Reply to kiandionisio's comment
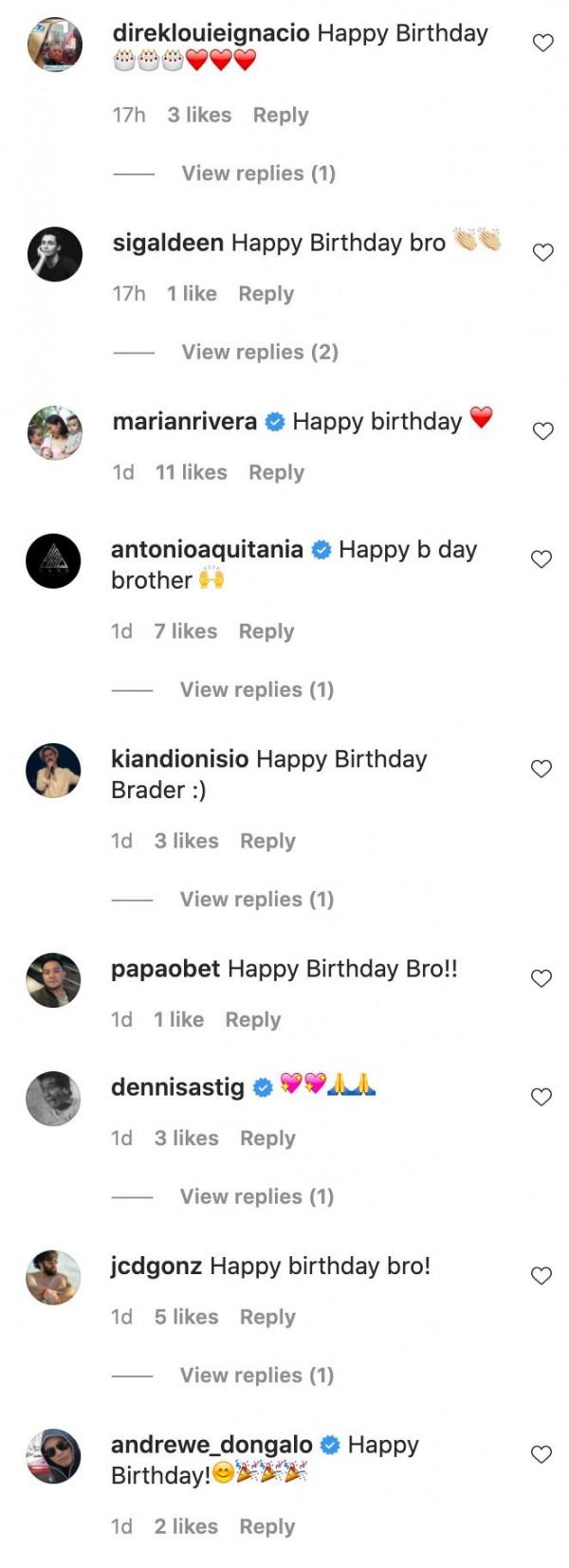This screenshot has height=1568, width=569. click(267, 841)
